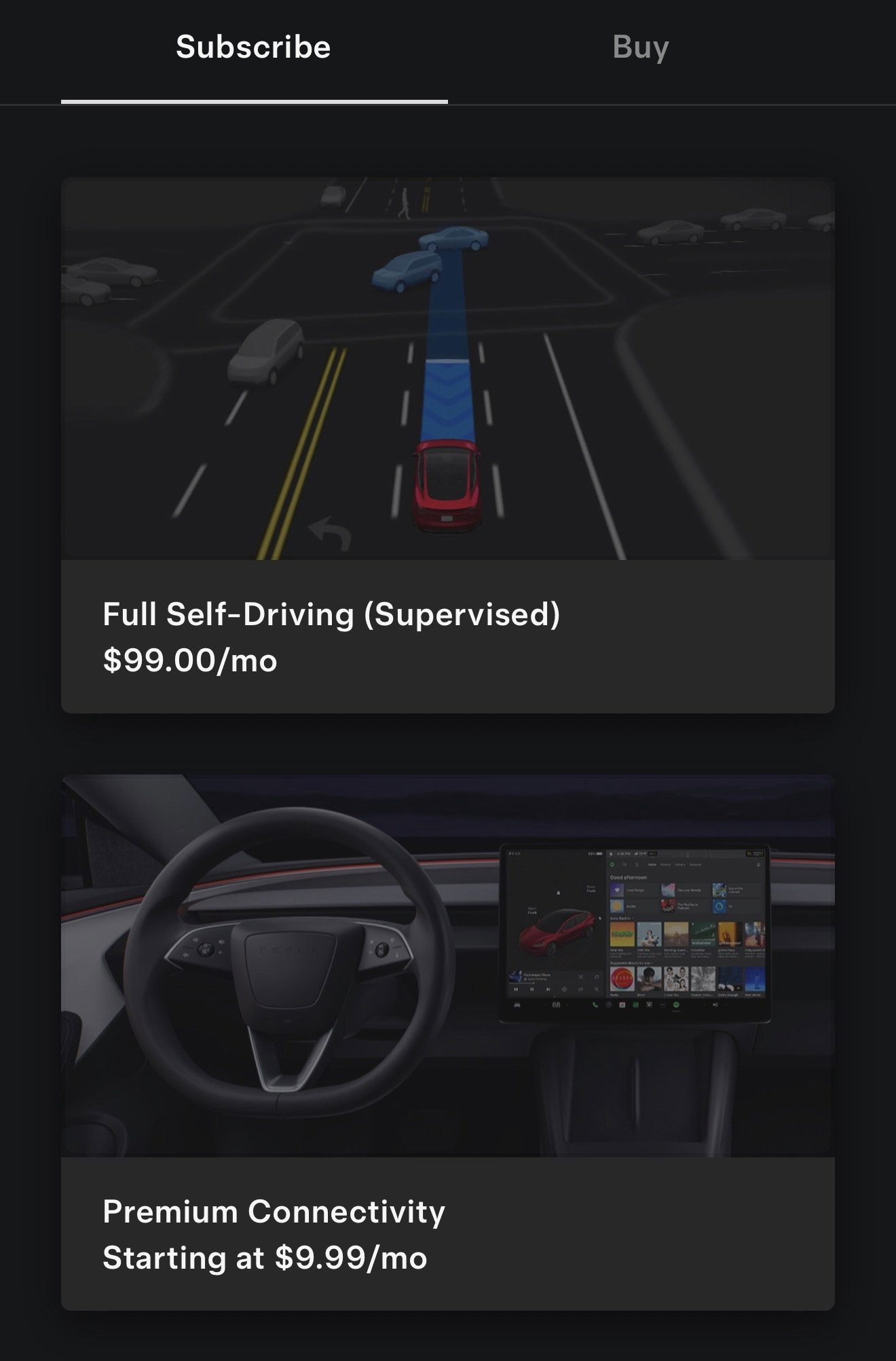The height and width of the screenshot is (1361, 896).
Task: Select the Subscribe tab
Action: pyautogui.click(x=253, y=48)
